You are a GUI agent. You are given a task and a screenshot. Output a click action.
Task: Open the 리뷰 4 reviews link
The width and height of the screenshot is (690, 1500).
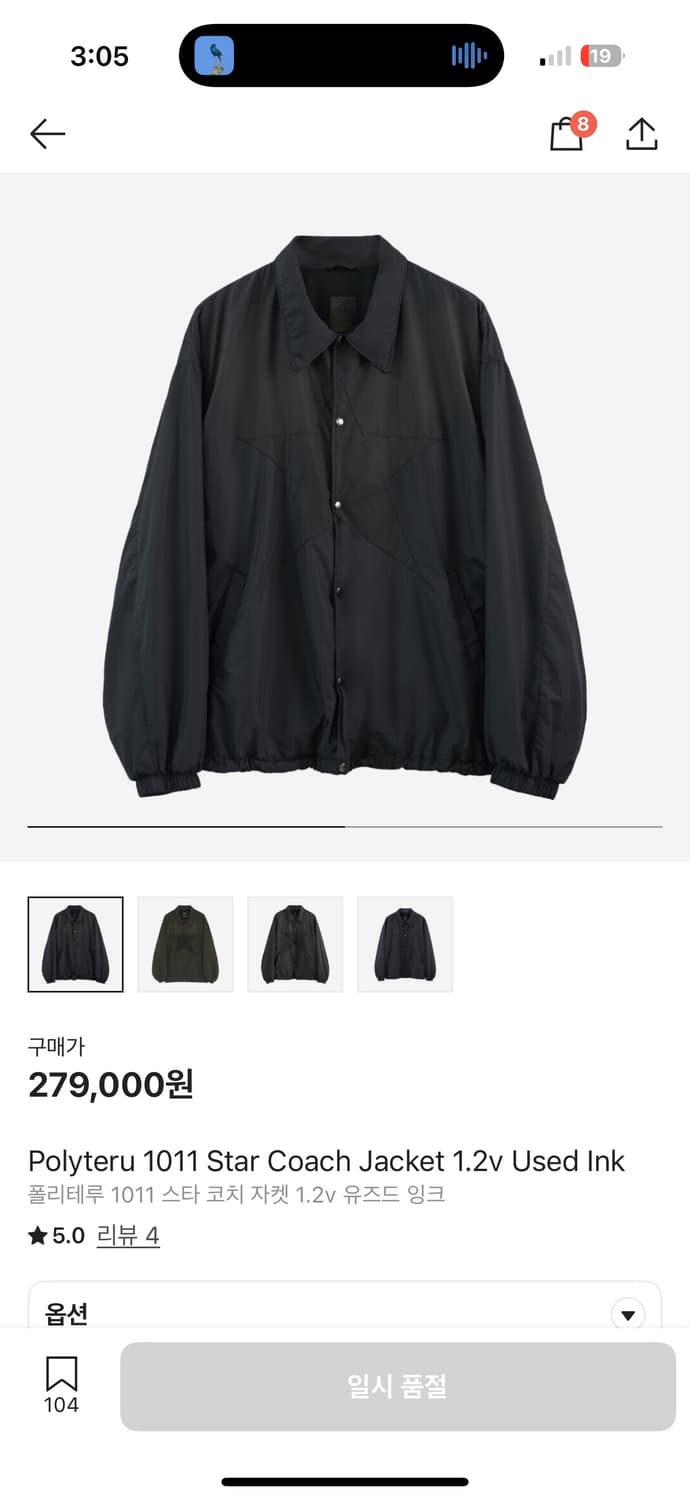click(x=128, y=1236)
